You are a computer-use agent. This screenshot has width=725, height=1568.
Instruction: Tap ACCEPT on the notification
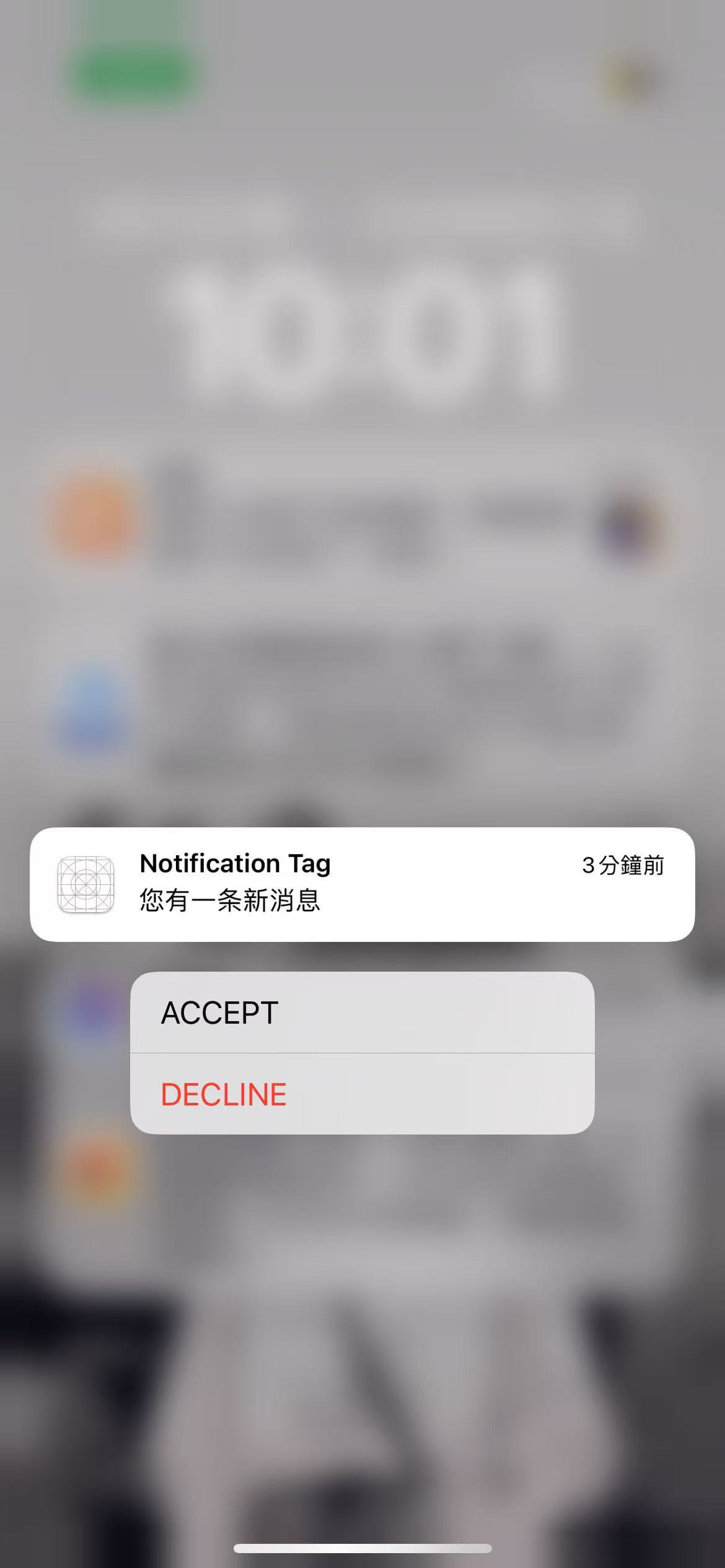point(362,1013)
